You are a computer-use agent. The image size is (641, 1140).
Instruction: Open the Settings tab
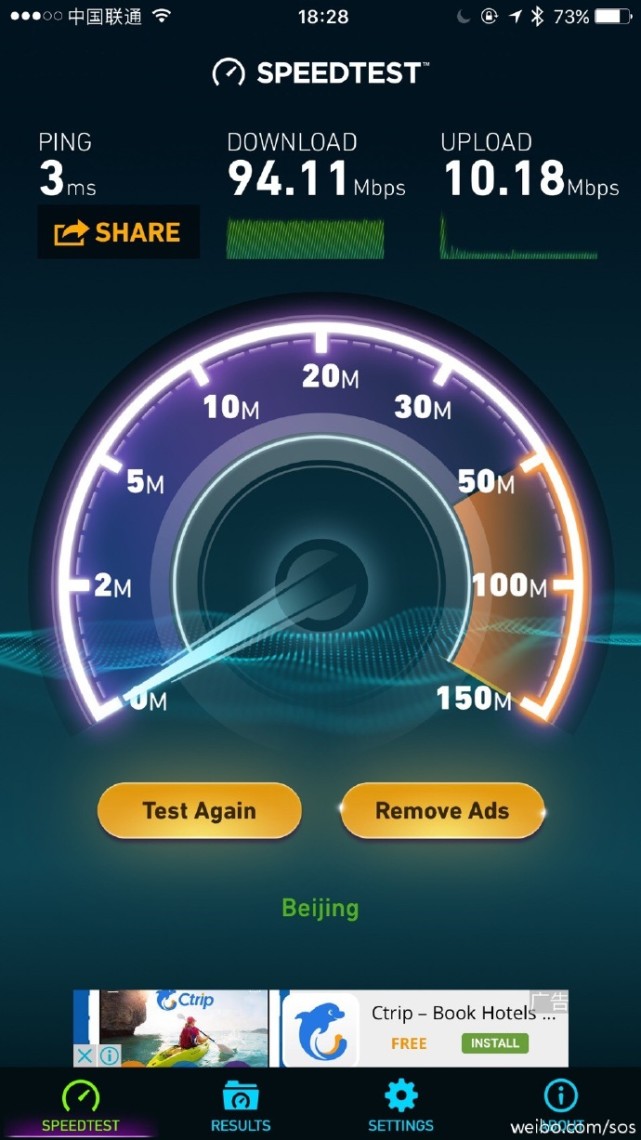click(400, 1105)
